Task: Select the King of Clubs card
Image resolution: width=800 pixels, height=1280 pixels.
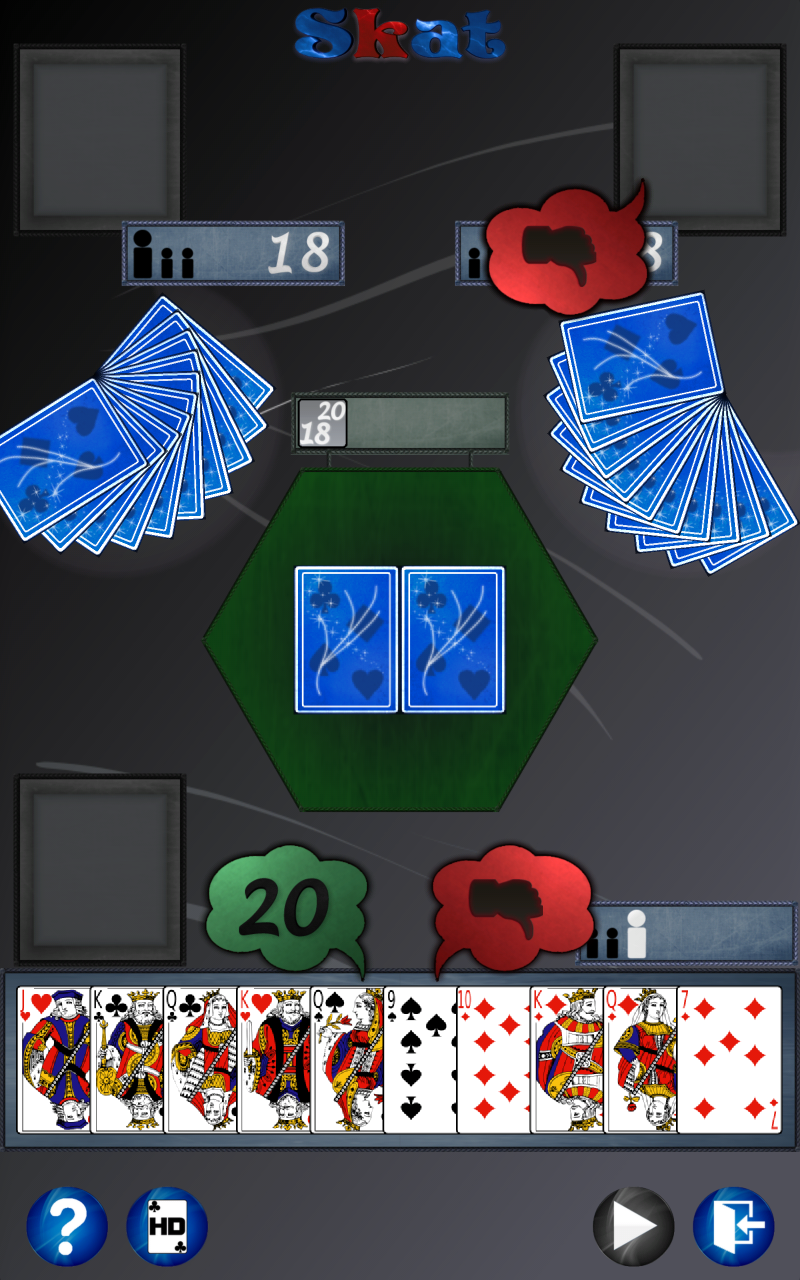Action: click(127, 1060)
